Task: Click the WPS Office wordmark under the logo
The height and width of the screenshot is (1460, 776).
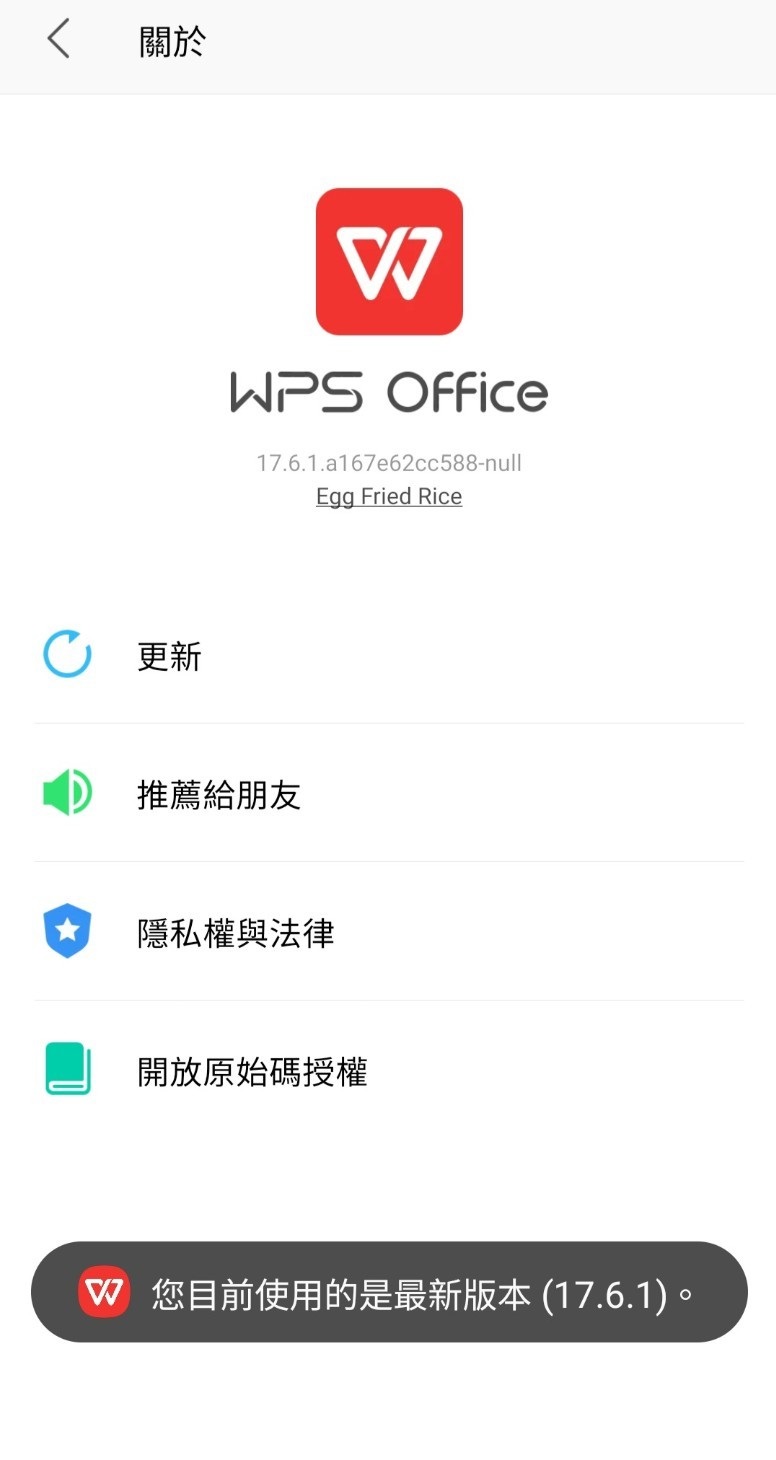Action: coord(389,393)
